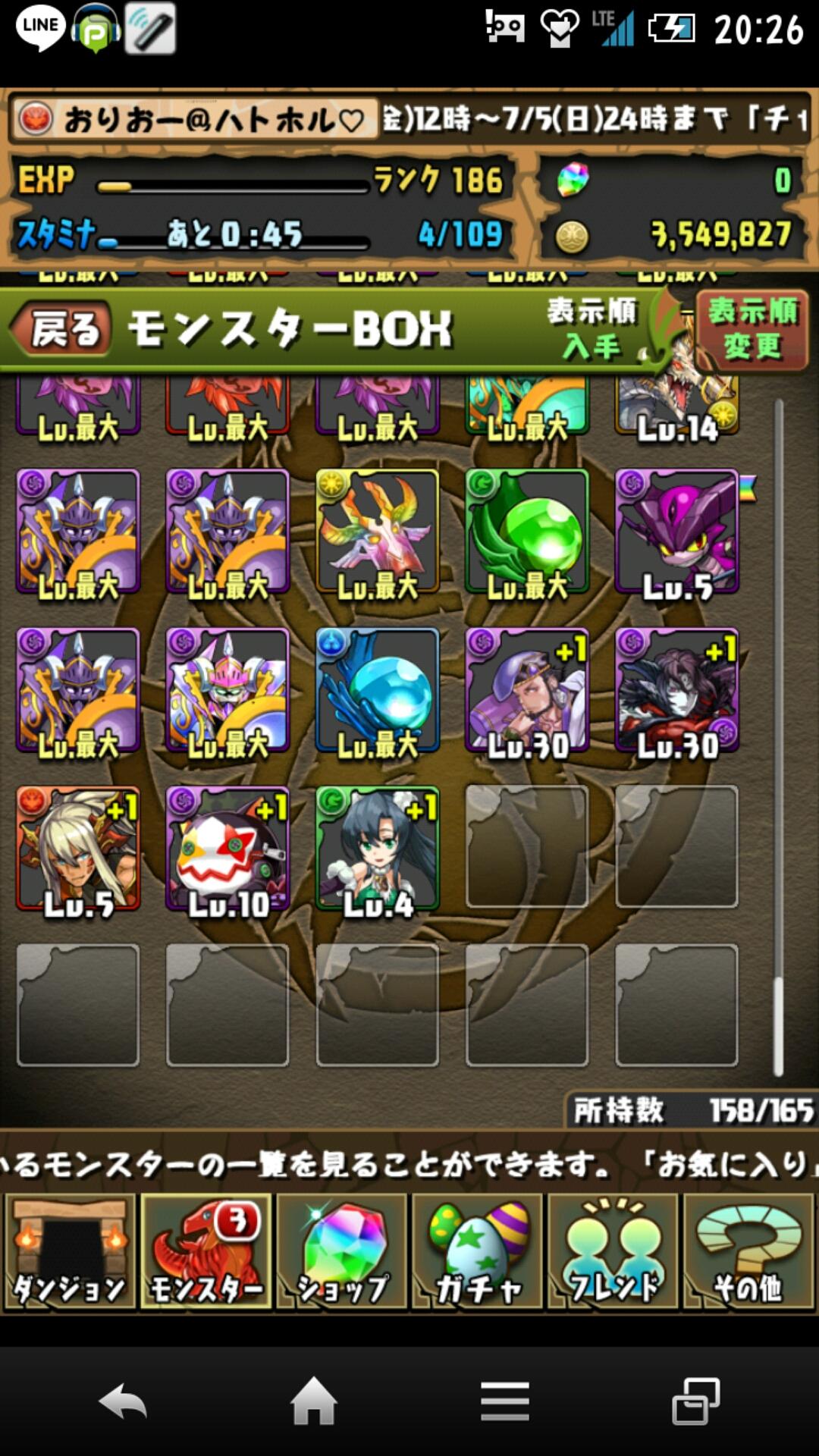The image size is (819, 1456).
Task: Open the 表示順変更 sort order button
Action: point(752,328)
